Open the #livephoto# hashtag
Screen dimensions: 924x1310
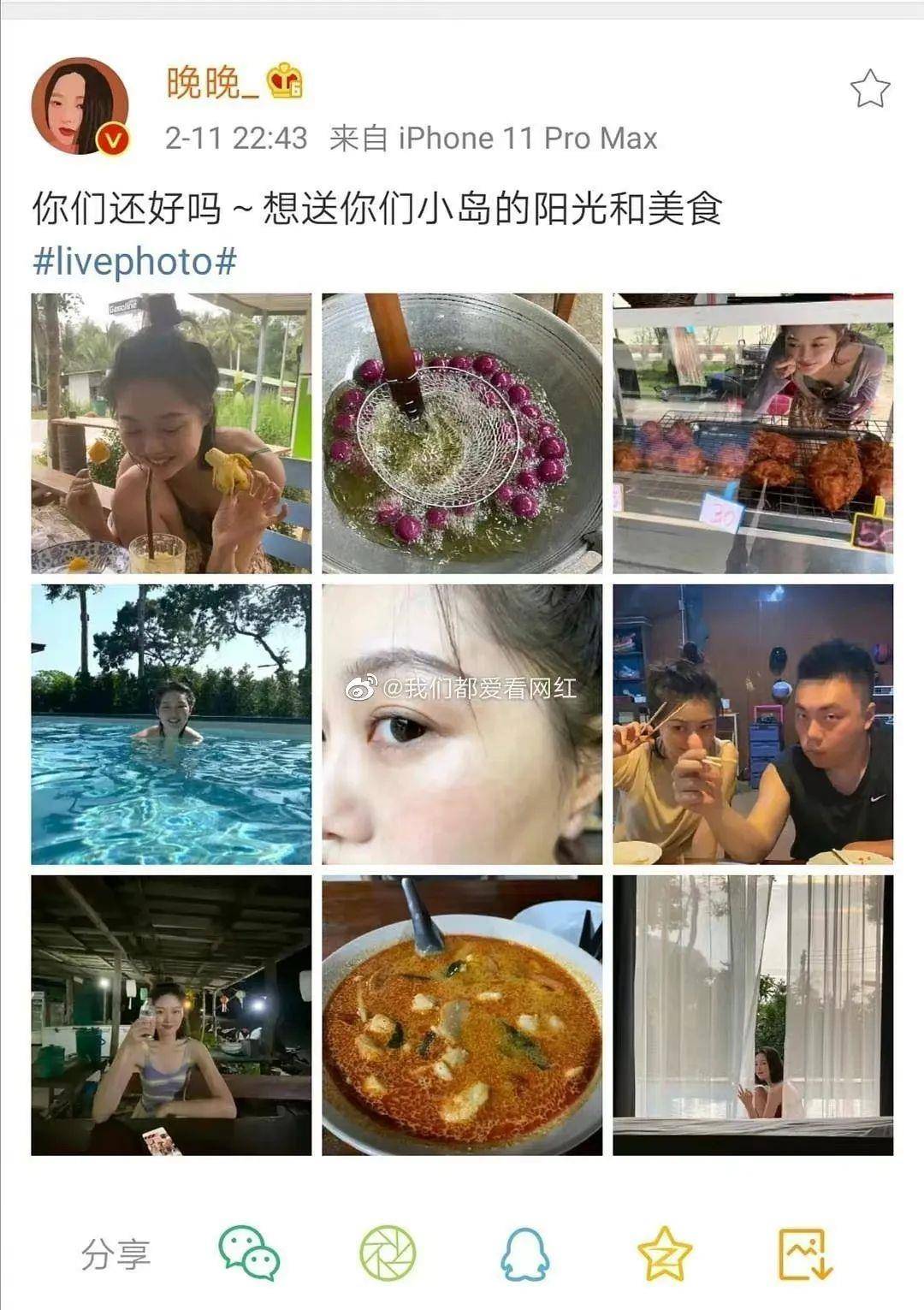[x=134, y=262]
